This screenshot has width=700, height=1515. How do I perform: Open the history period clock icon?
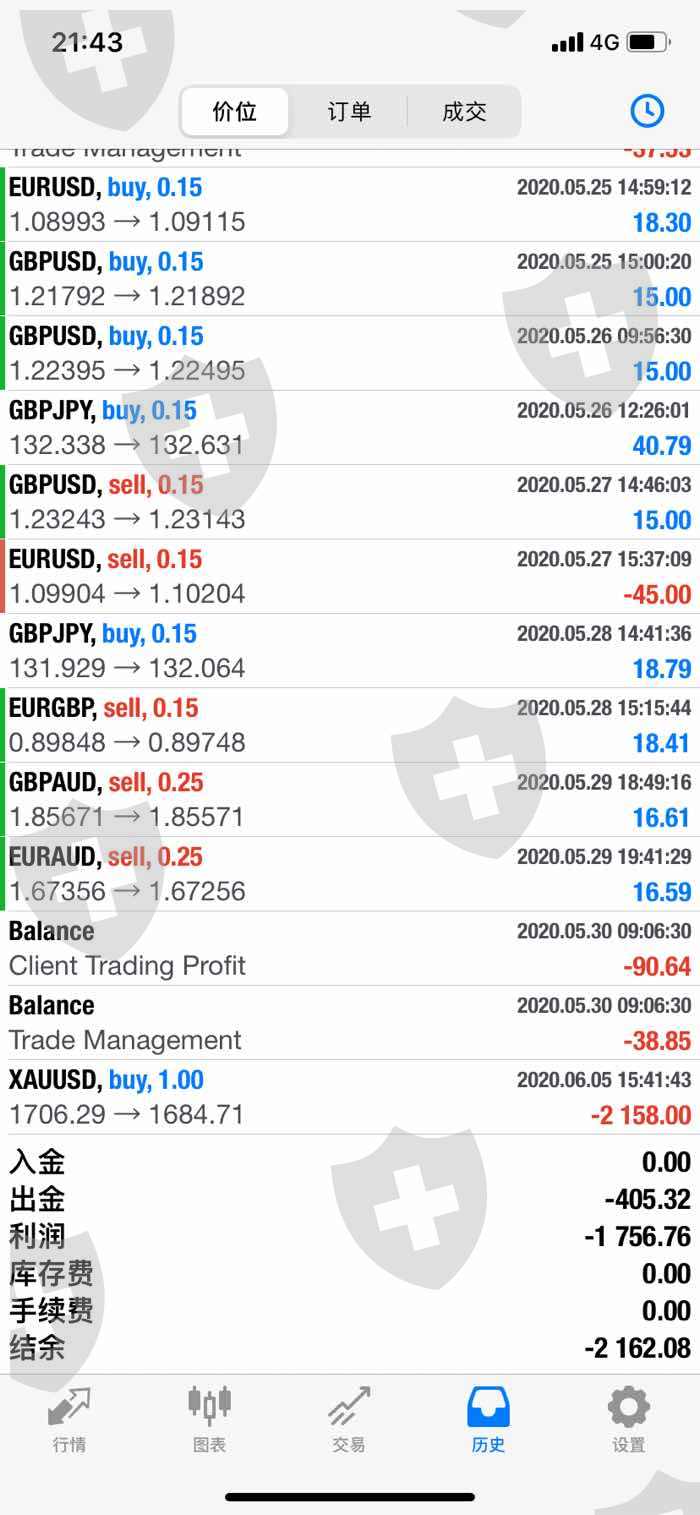click(647, 110)
